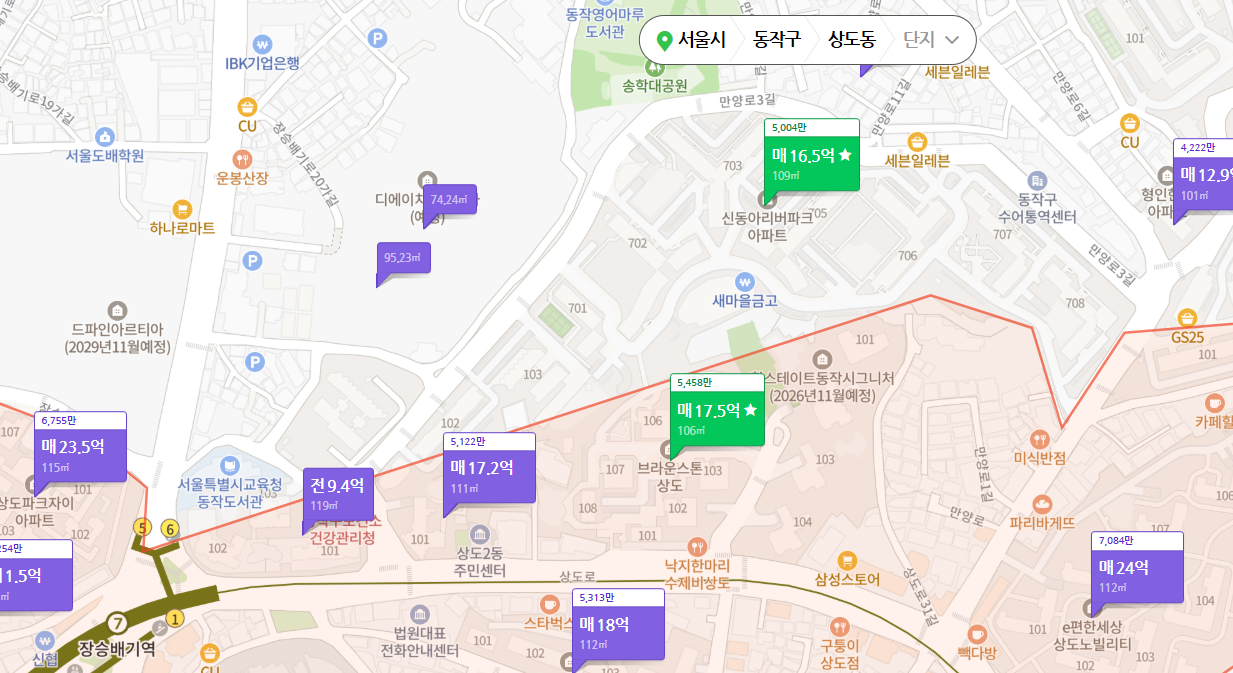Screen dimensions: 1233x673
Task: Open the 매 12.9억 101㎡ listing marker
Action: 1203,175
